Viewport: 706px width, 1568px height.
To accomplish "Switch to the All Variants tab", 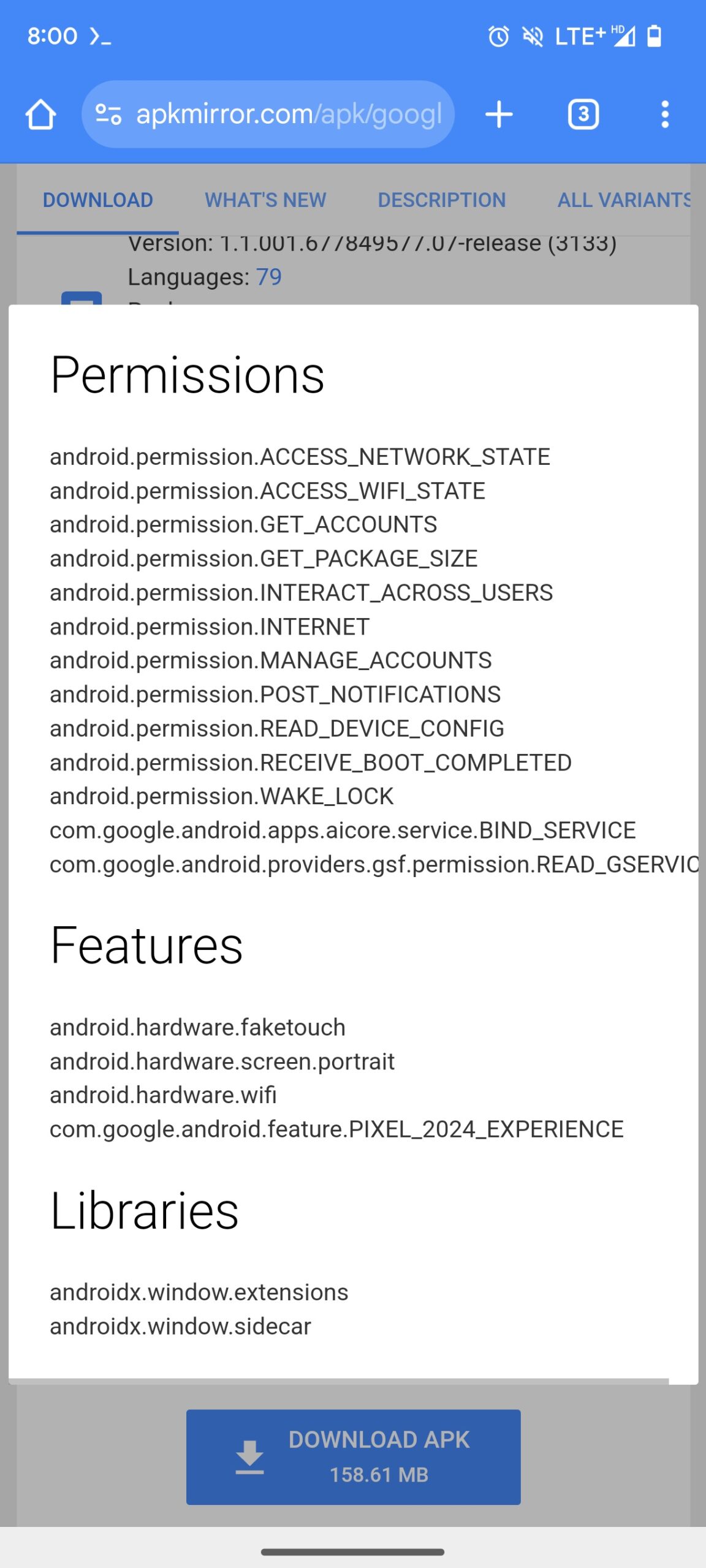I will click(624, 200).
